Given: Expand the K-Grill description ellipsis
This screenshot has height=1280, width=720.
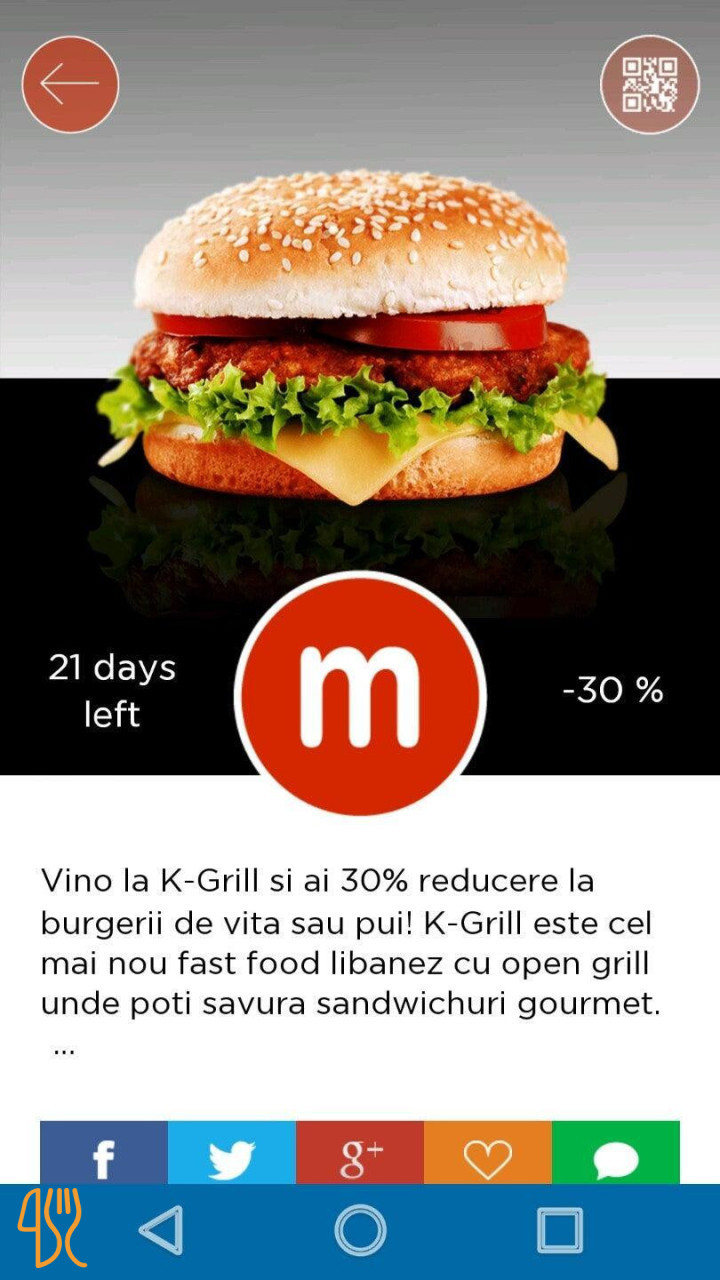Looking at the screenshot, I should tap(64, 1051).
